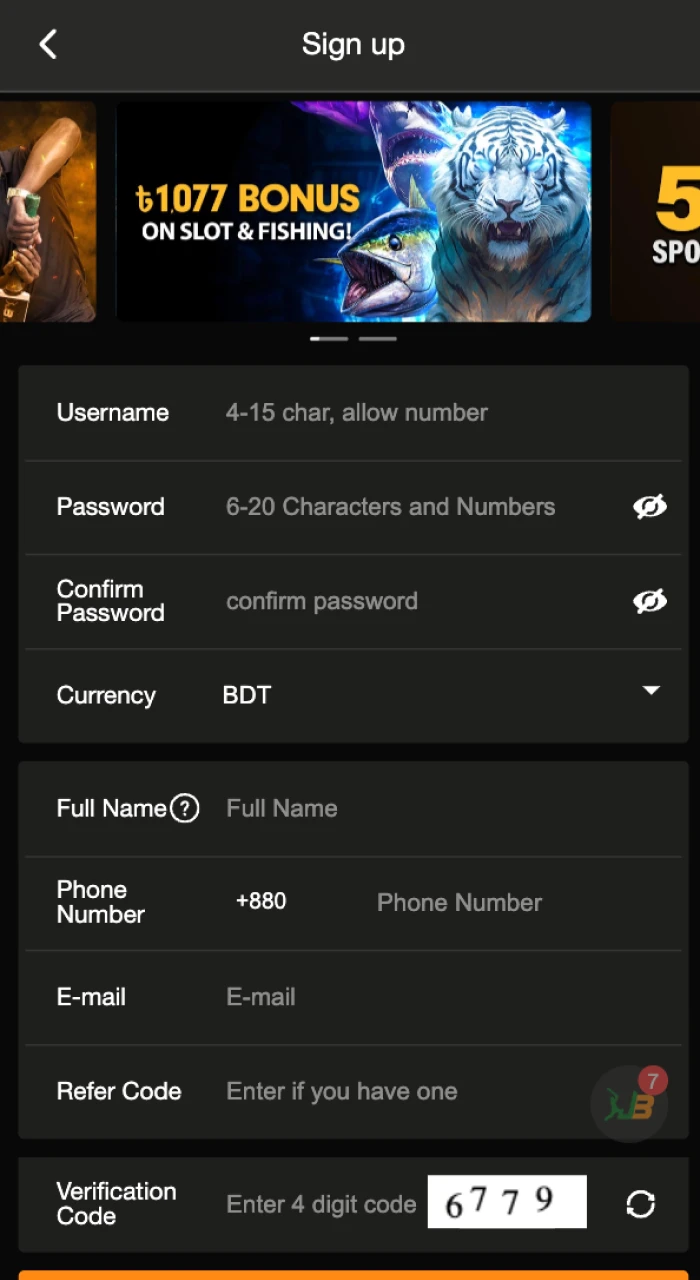Go back from Sign up
The image size is (700, 1280).
click(x=47, y=44)
